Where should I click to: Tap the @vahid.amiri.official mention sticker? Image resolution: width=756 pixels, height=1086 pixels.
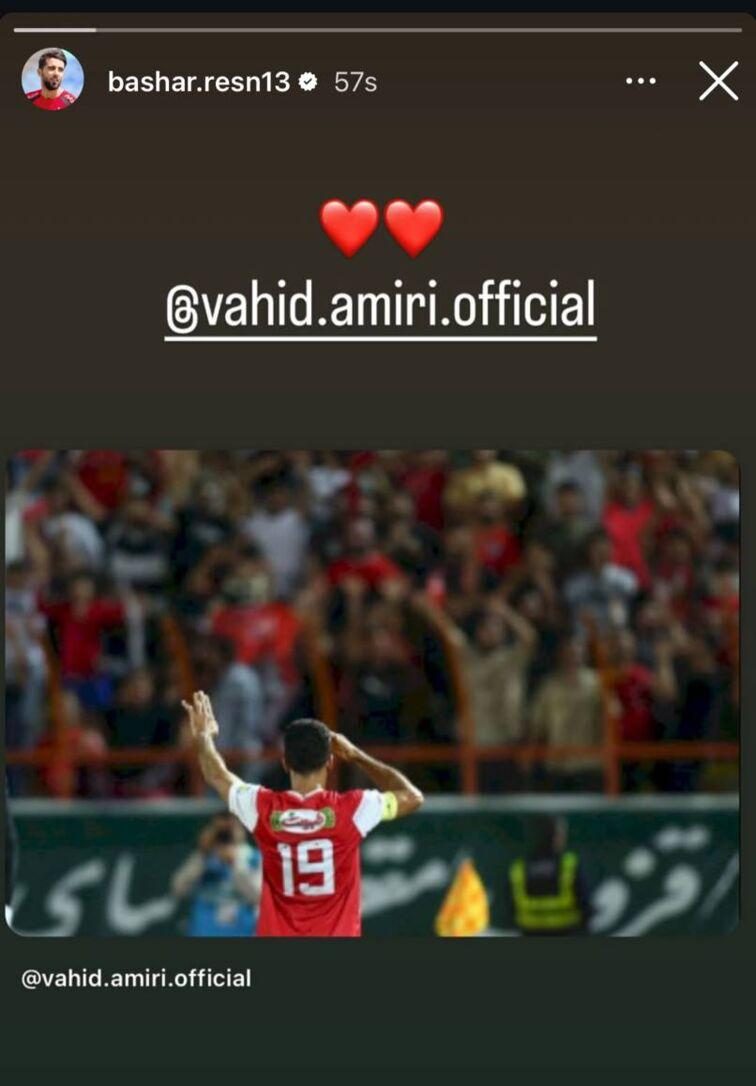pos(380,307)
